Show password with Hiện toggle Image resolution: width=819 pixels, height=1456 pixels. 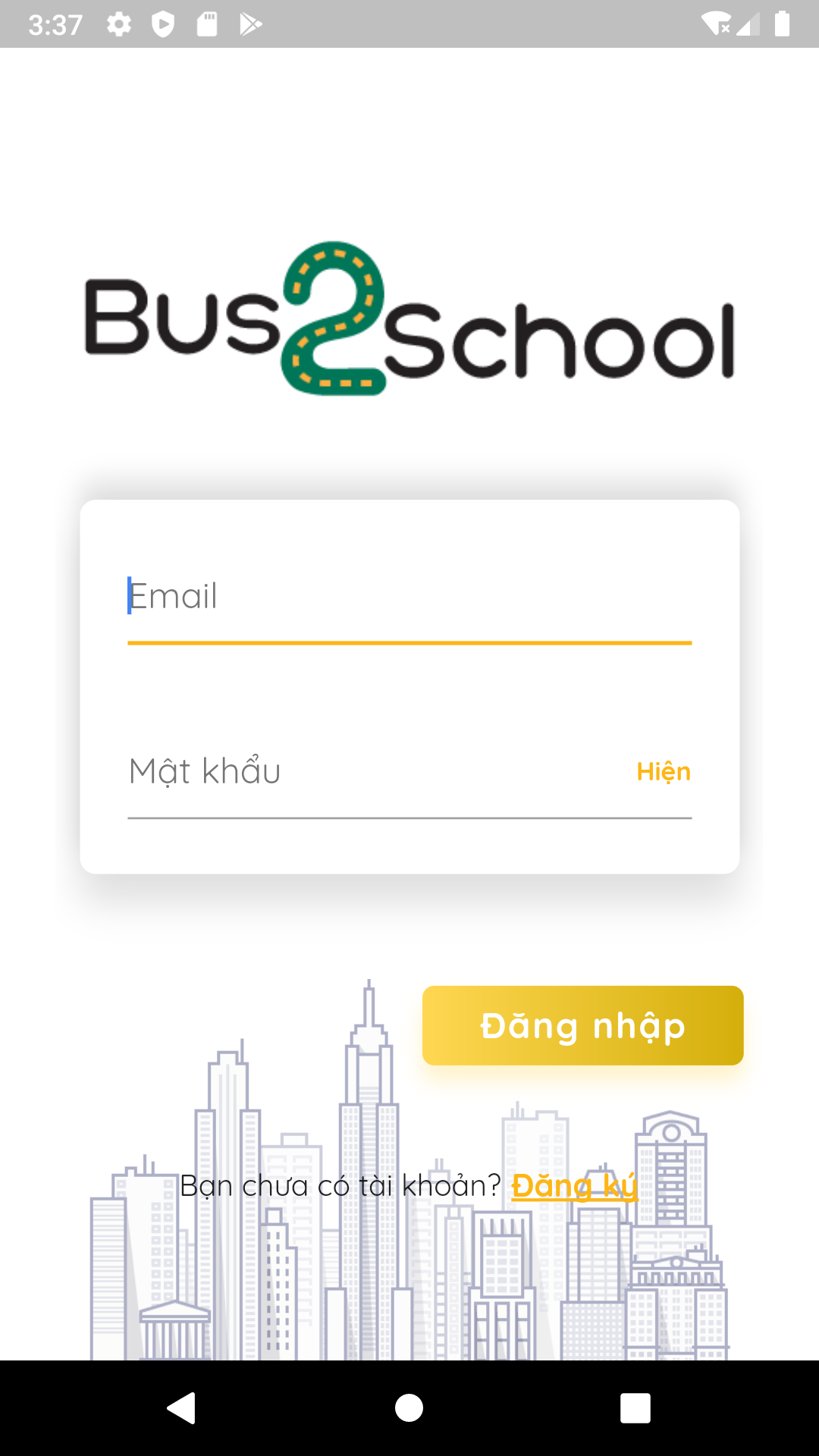[x=664, y=772]
